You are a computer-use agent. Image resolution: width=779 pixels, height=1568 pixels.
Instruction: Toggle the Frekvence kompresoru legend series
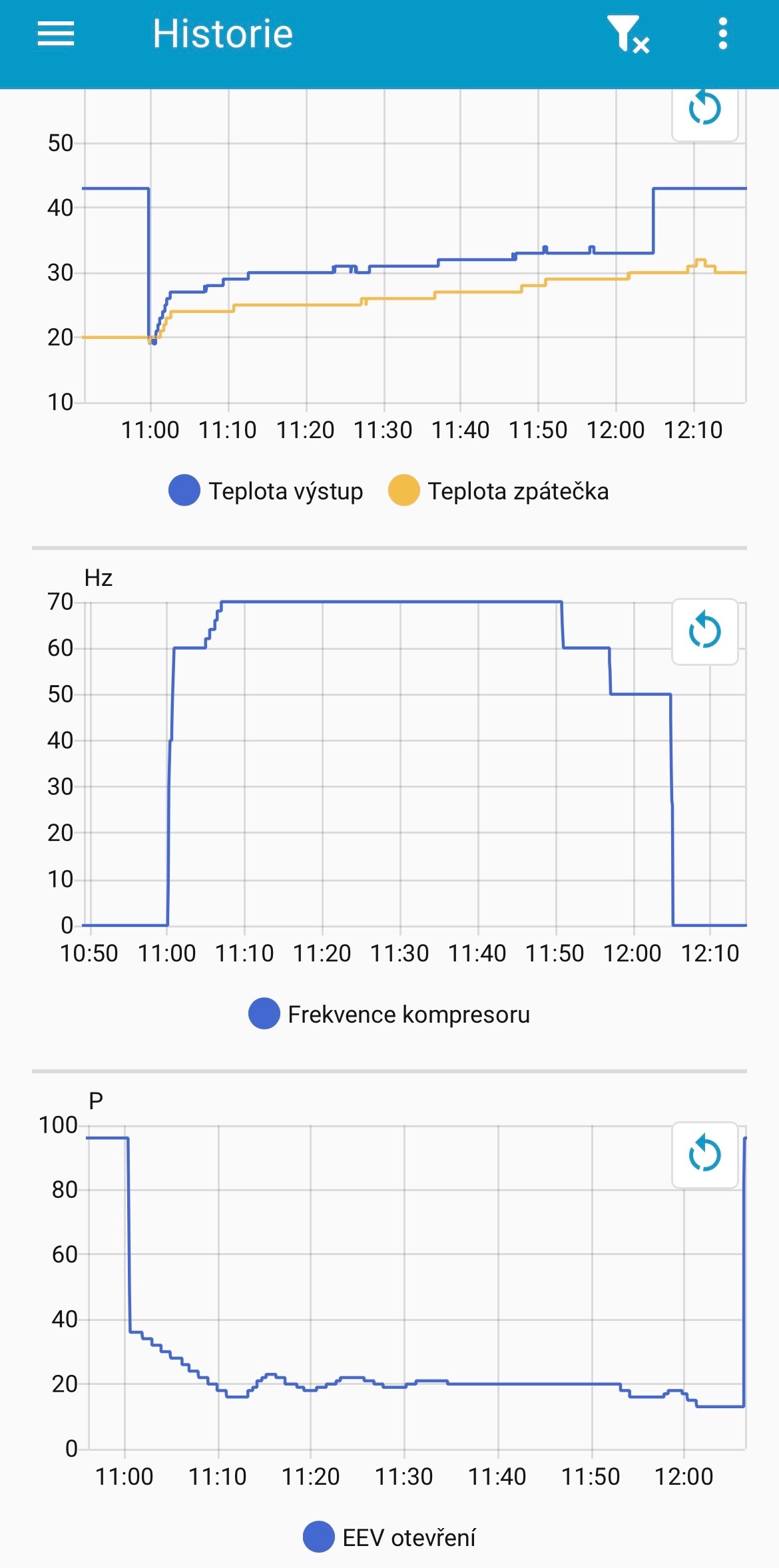pyautogui.click(x=389, y=1014)
